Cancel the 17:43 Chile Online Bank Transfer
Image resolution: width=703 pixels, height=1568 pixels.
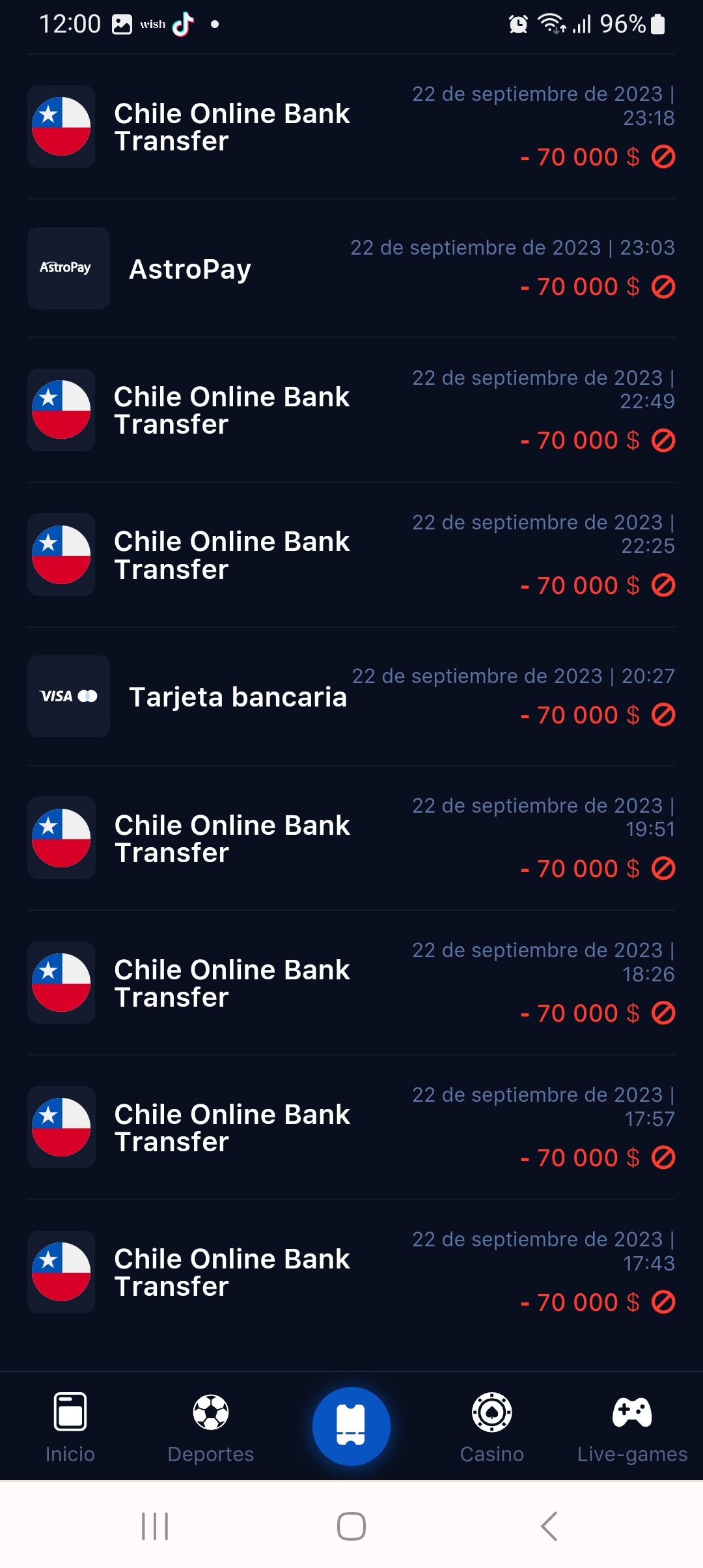click(663, 1302)
